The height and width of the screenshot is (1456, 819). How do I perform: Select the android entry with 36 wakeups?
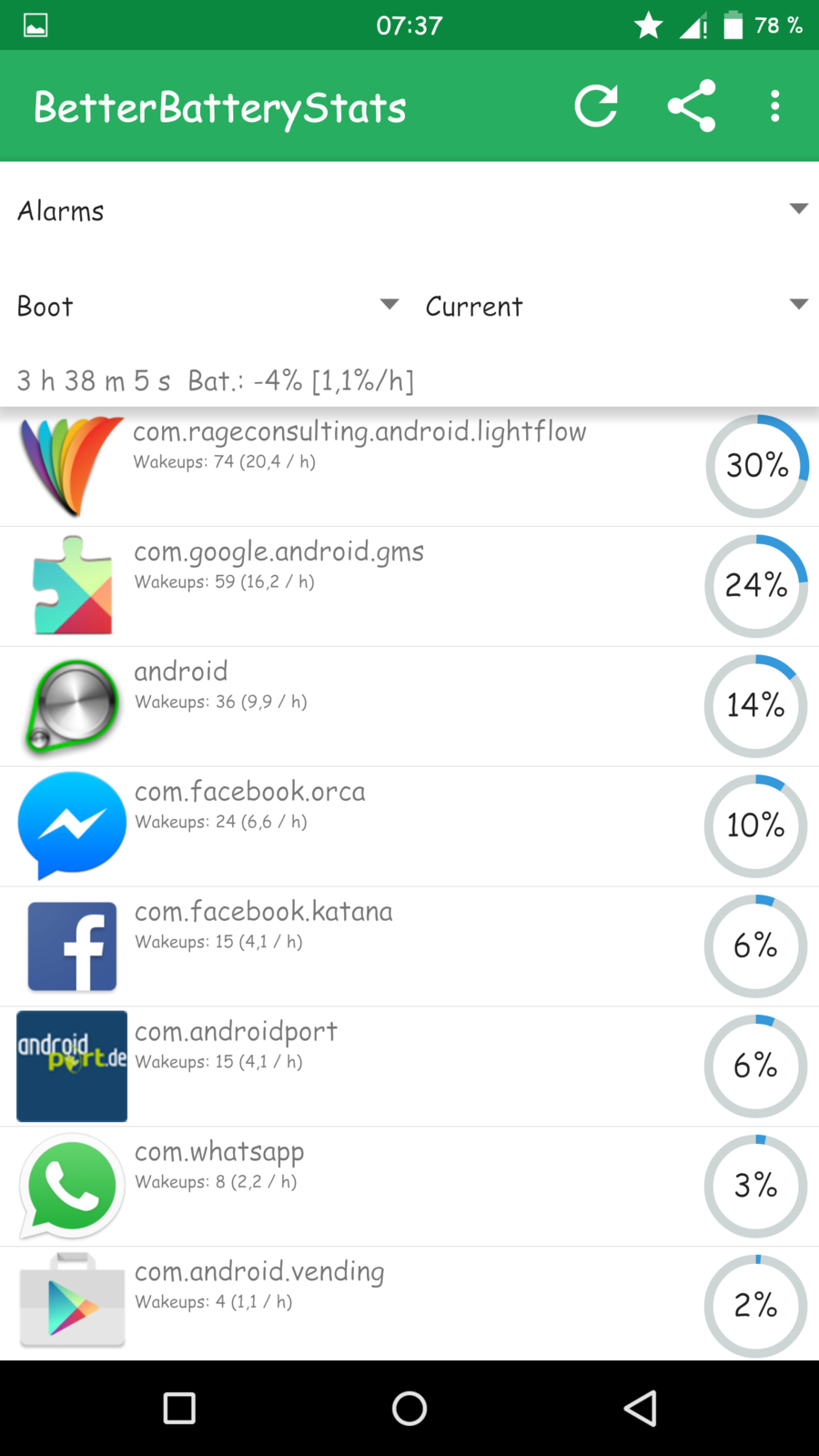pos(409,706)
